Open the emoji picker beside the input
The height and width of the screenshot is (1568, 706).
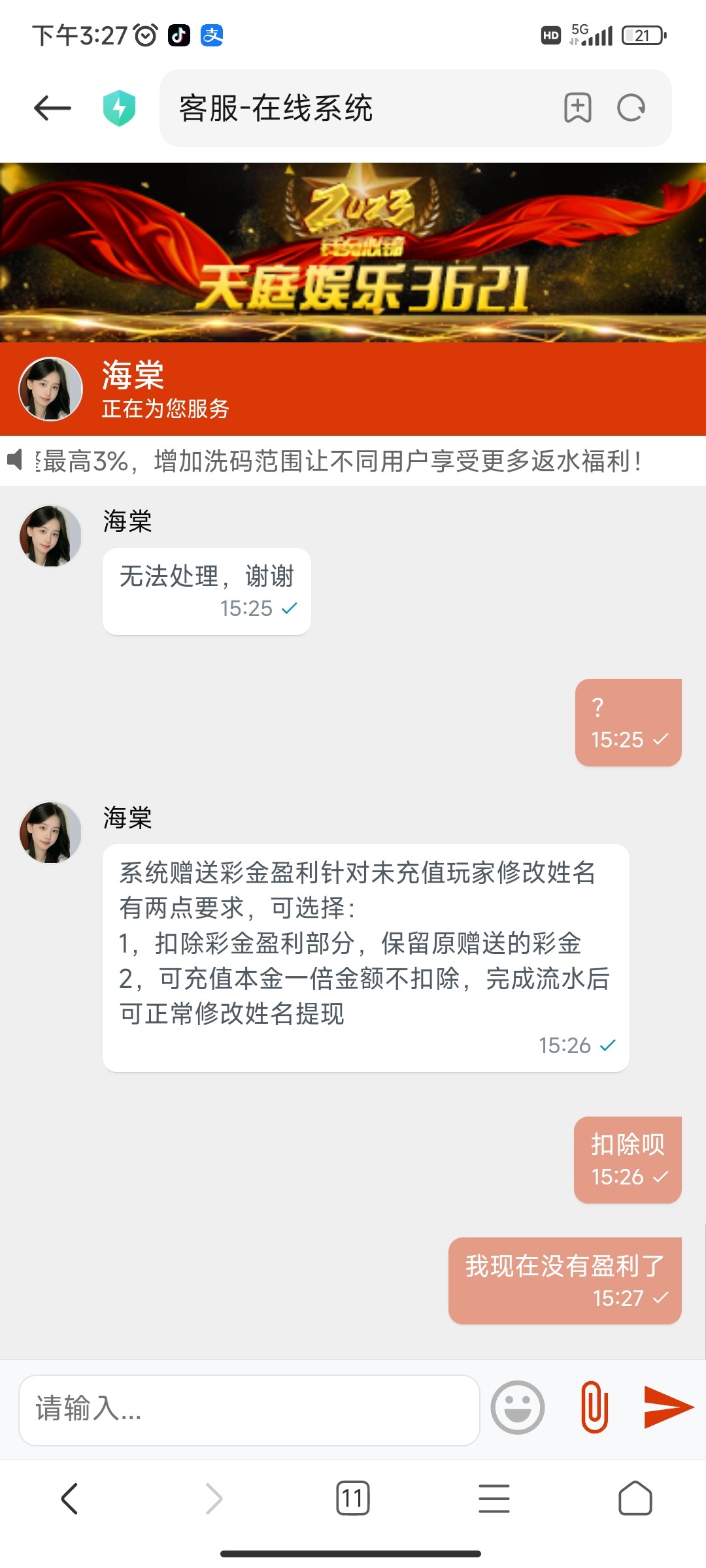(518, 1409)
